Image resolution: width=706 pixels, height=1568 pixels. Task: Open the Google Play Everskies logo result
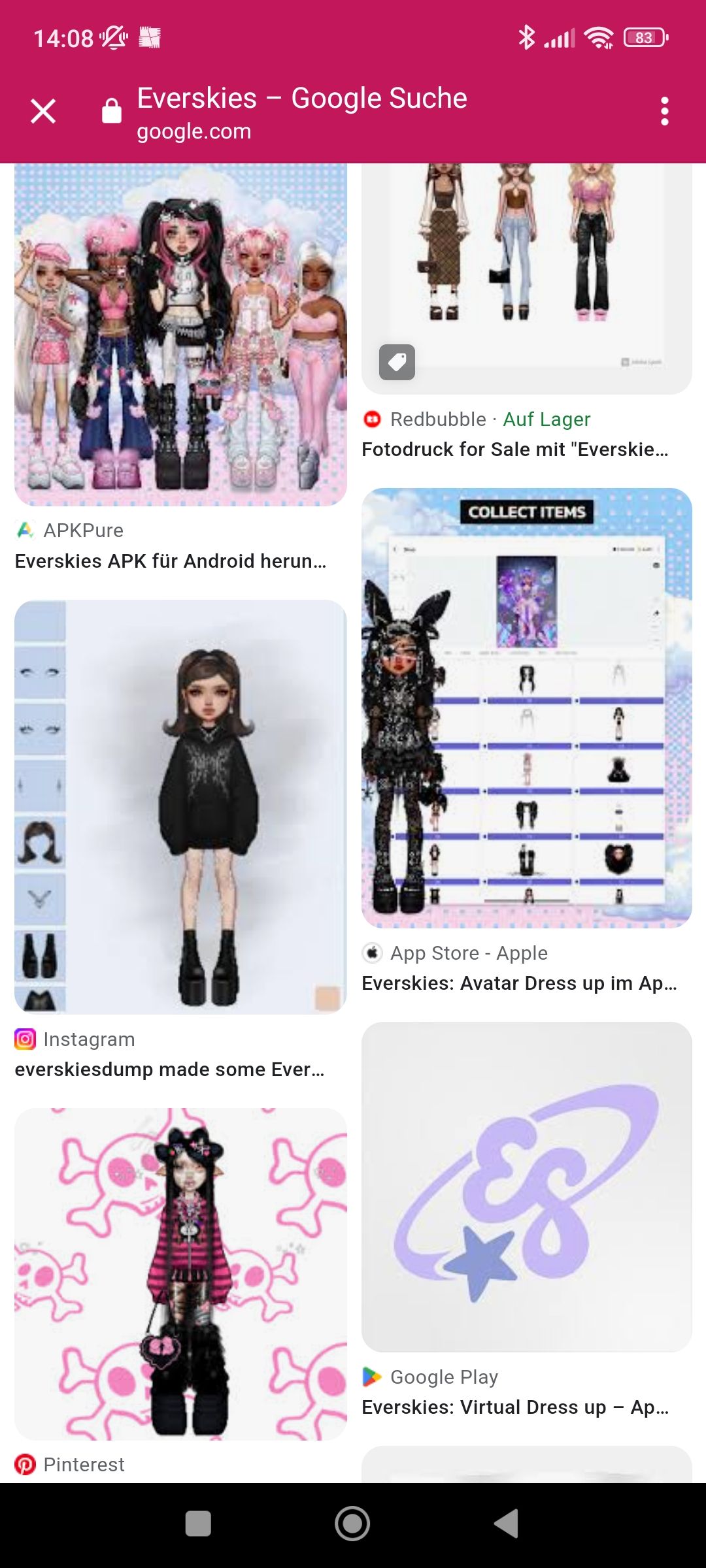[x=526, y=1186]
